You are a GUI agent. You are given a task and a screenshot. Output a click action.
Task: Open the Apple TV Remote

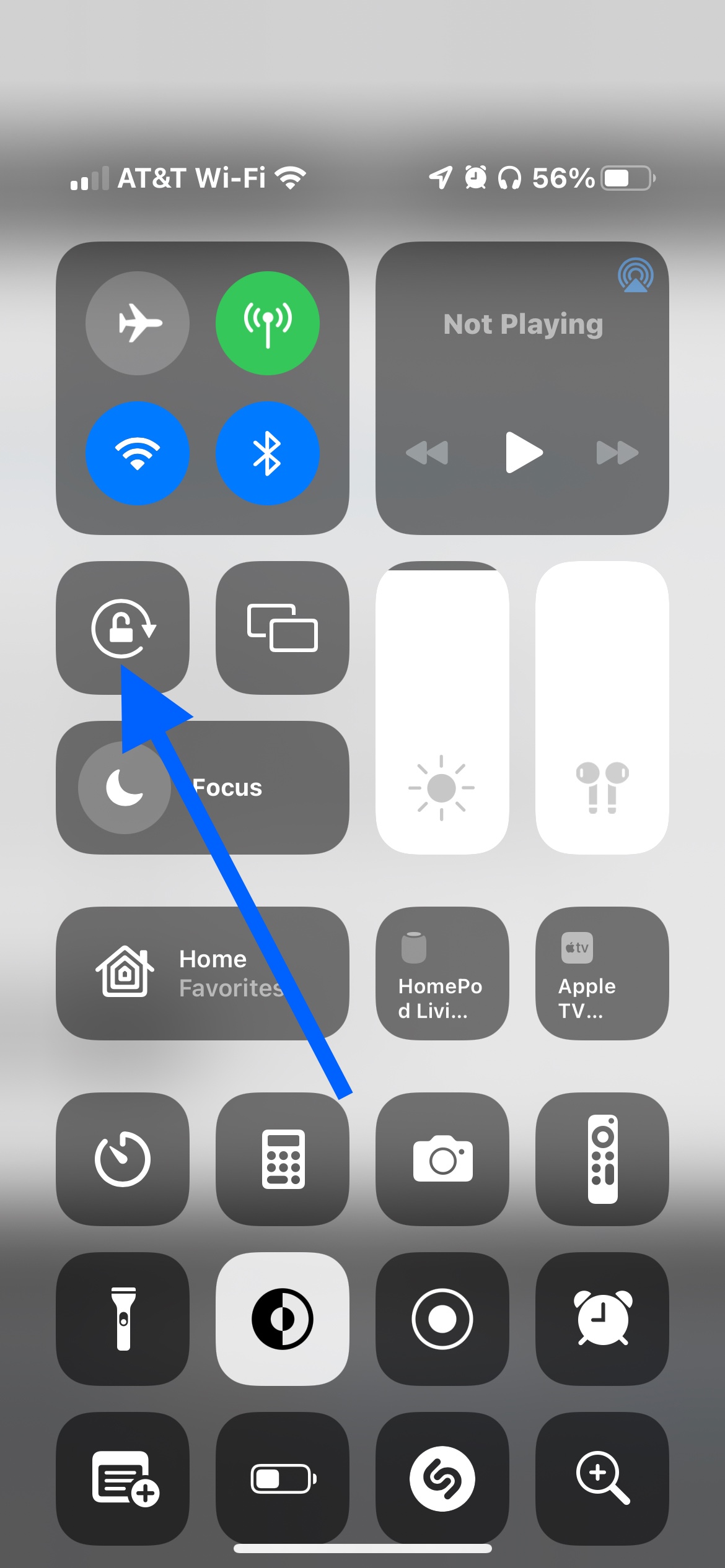click(x=602, y=1159)
